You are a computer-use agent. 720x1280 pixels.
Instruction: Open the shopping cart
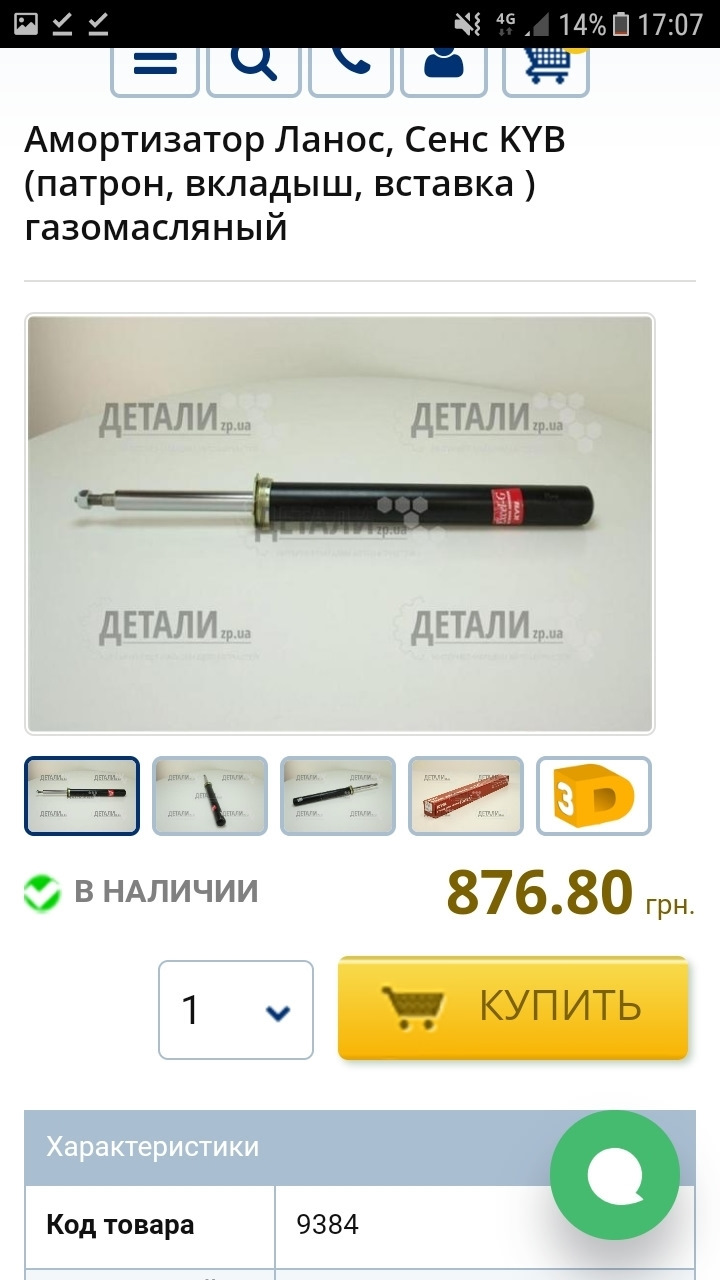pos(546,66)
